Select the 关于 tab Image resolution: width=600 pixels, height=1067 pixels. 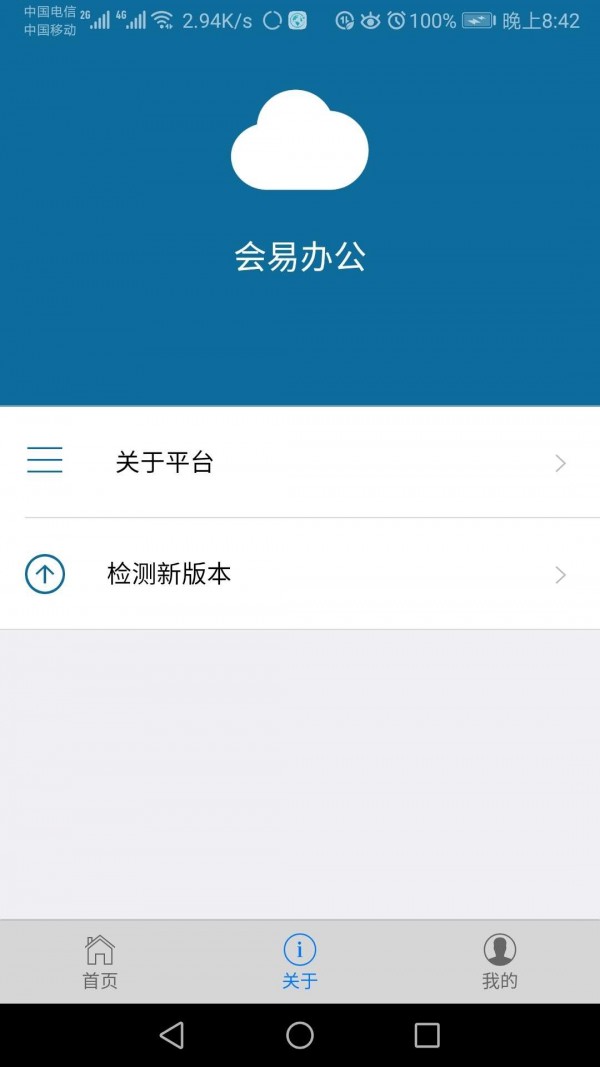[300, 962]
